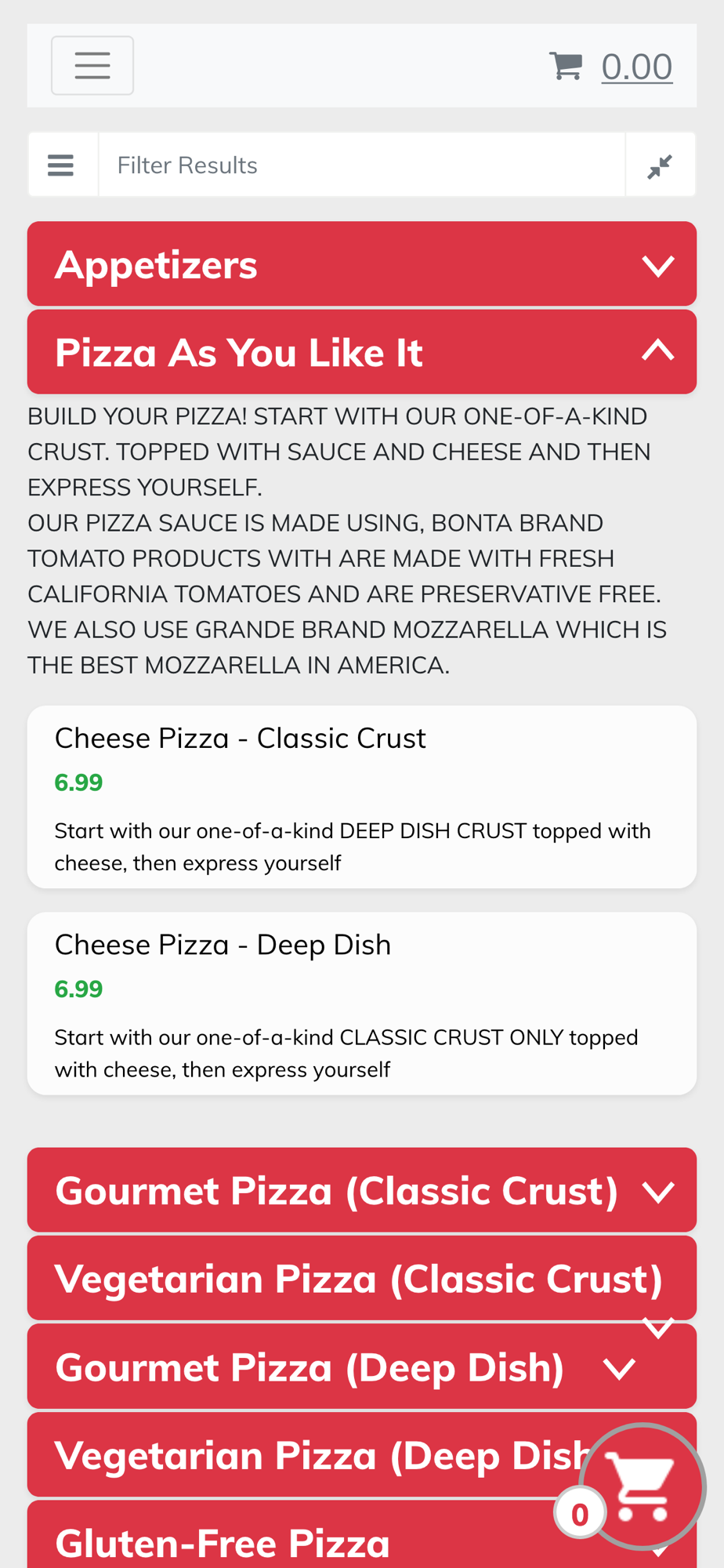Expand Vegetarian Pizza (Classic Crust)
724x1568 pixels.
coord(362,1279)
